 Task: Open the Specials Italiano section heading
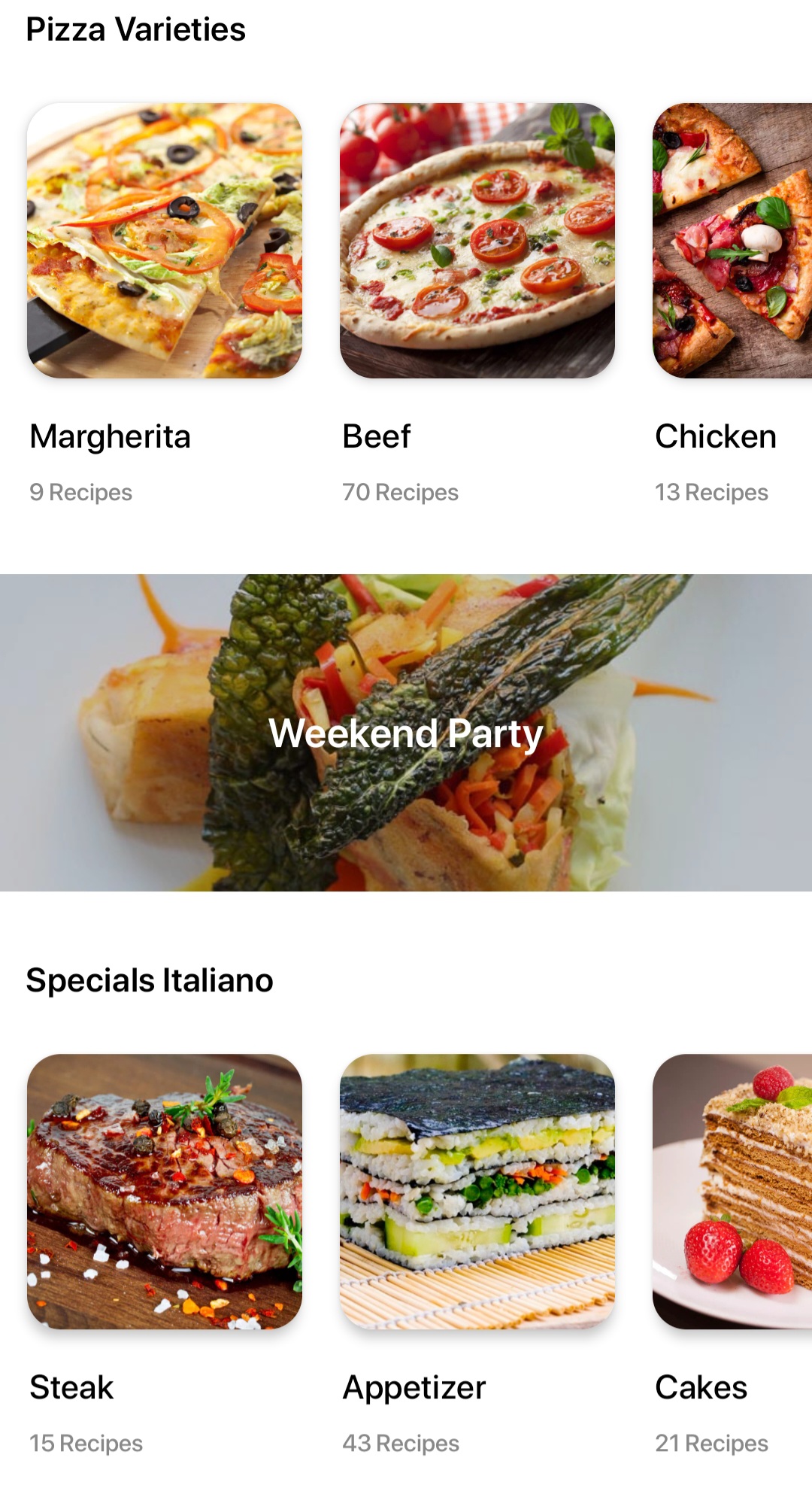[x=150, y=979]
